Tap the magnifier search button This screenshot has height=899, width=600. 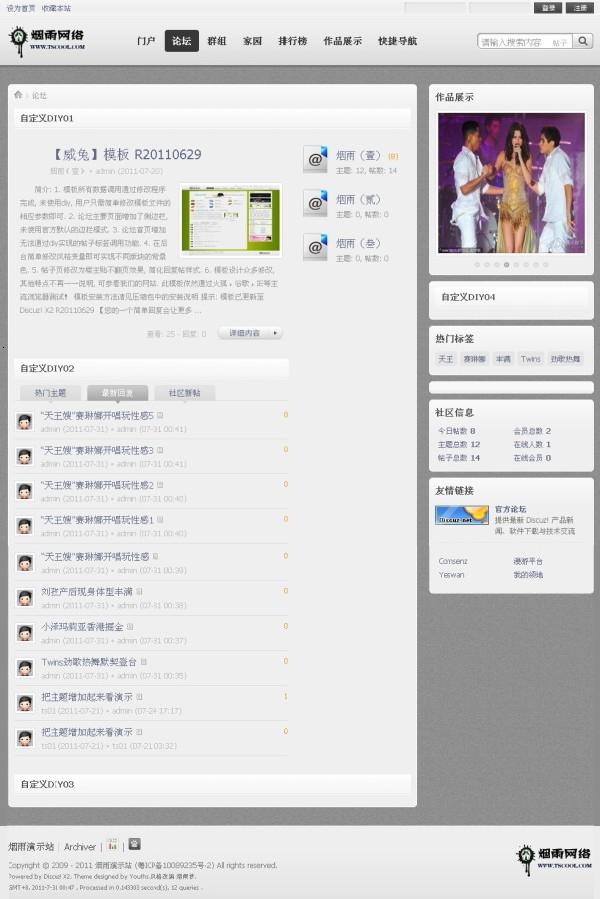point(584,41)
